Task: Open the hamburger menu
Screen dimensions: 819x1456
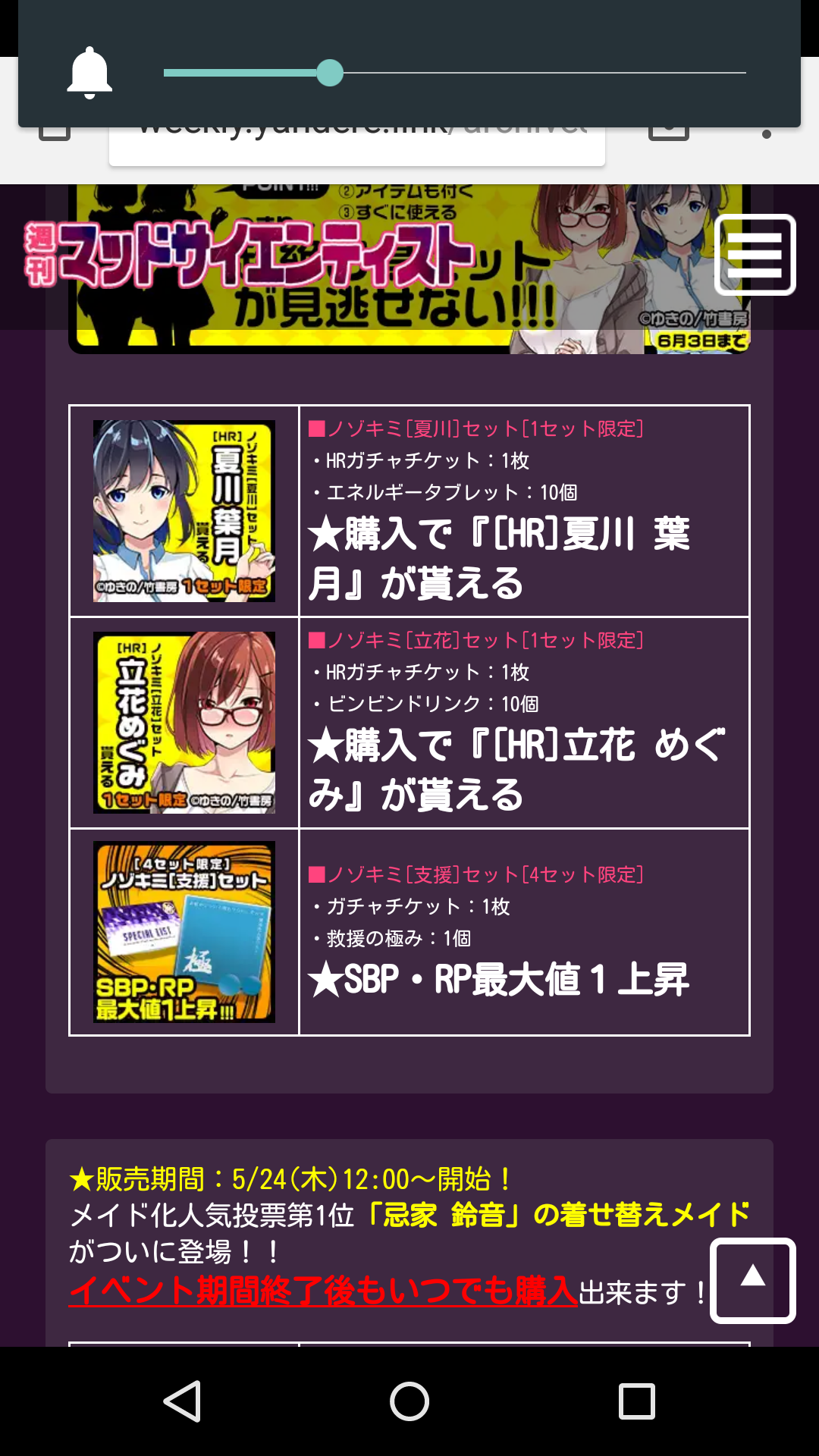Action: point(755,255)
